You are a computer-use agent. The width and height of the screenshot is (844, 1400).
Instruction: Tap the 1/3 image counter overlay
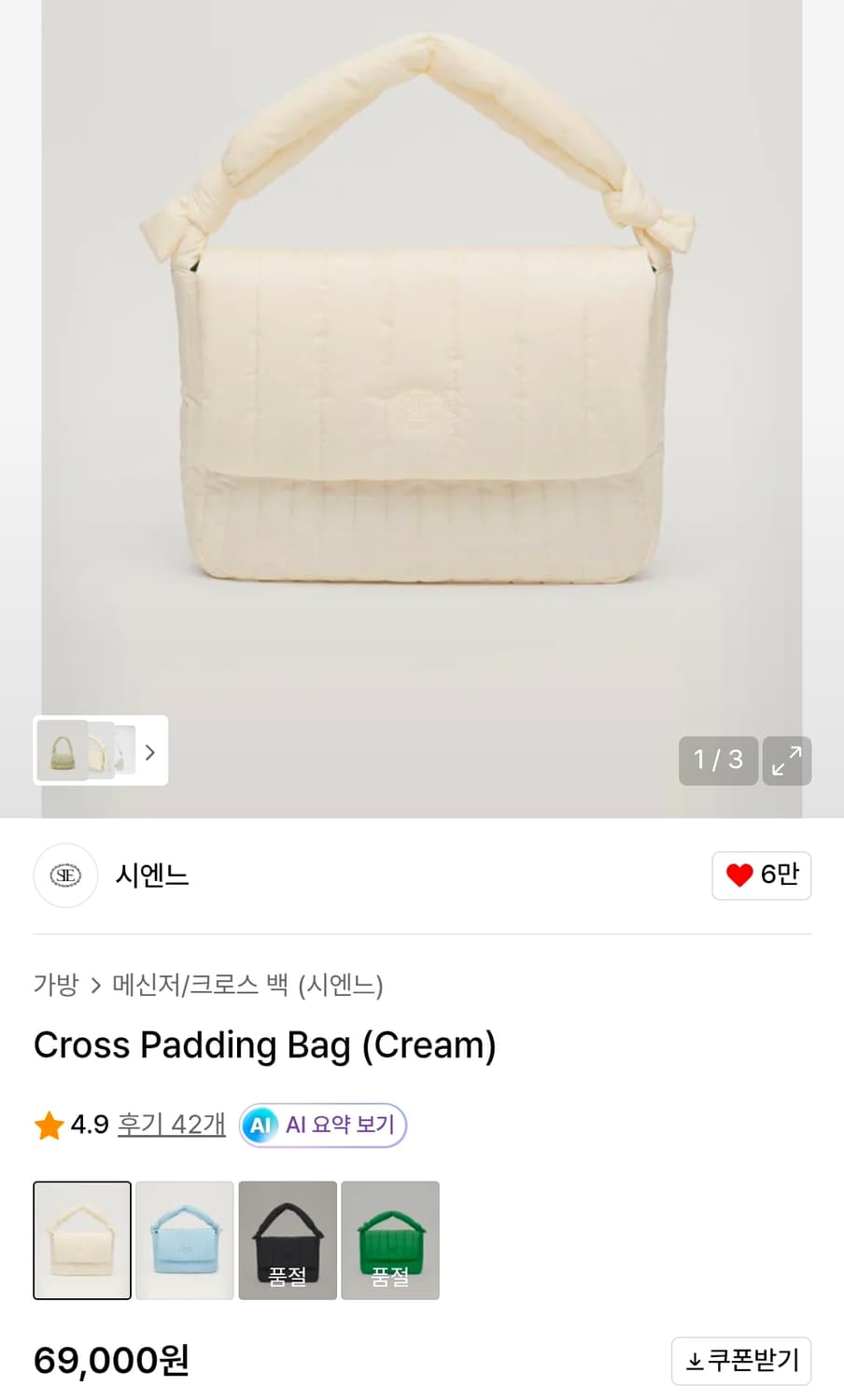717,761
